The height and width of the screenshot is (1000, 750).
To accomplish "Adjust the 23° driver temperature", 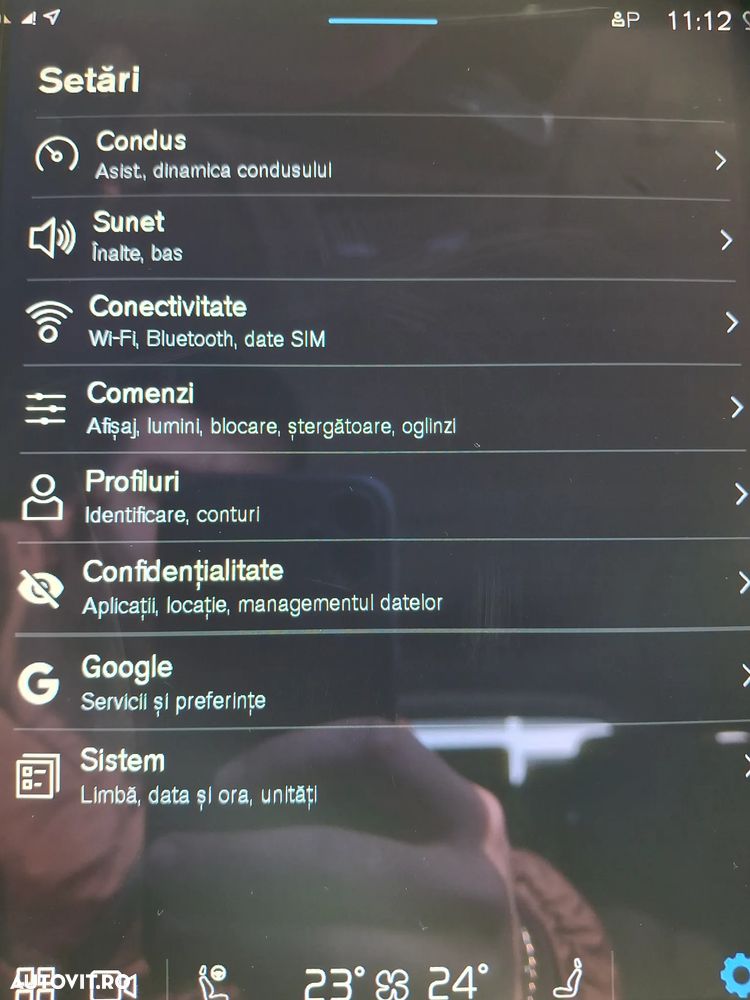I will pyautogui.click(x=335, y=982).
